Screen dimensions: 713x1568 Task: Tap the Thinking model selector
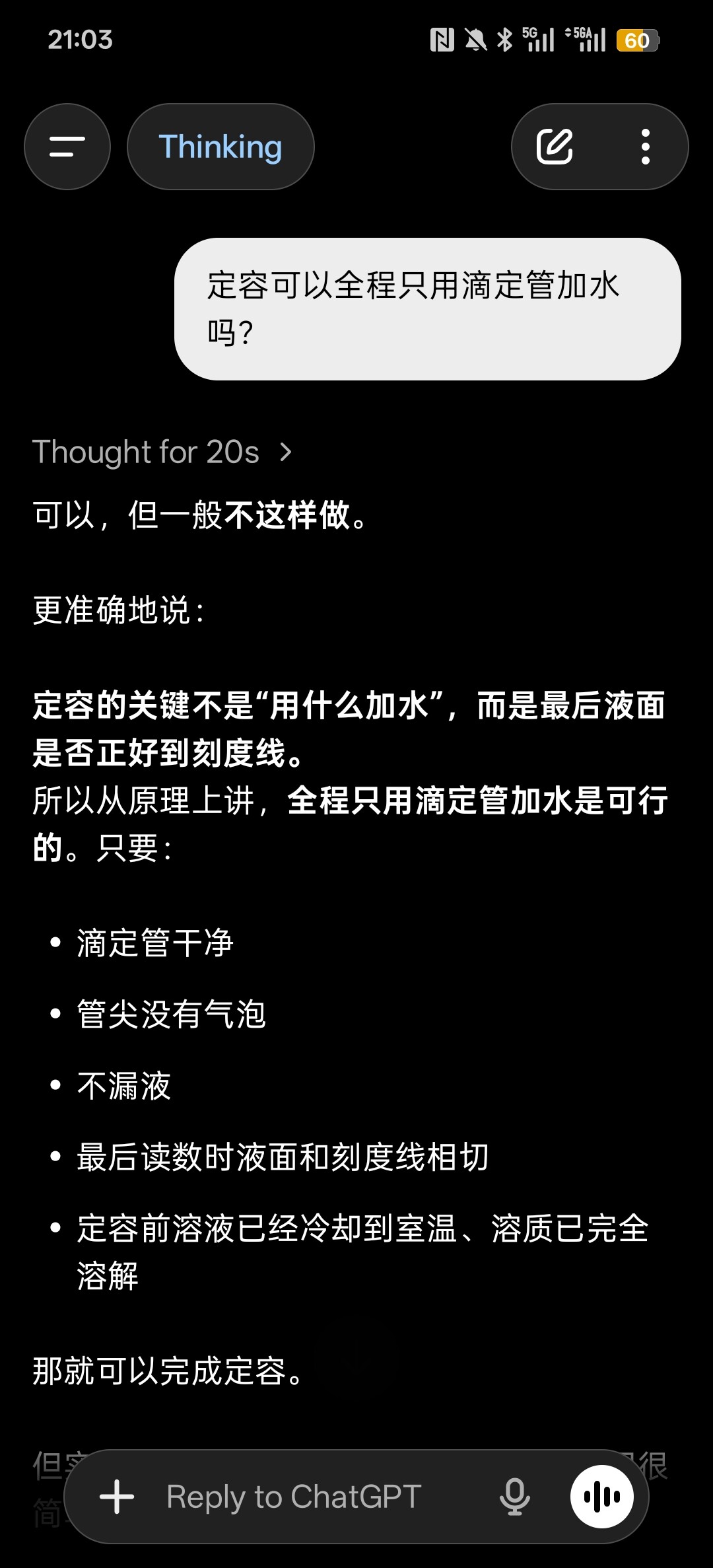(221, 147)
